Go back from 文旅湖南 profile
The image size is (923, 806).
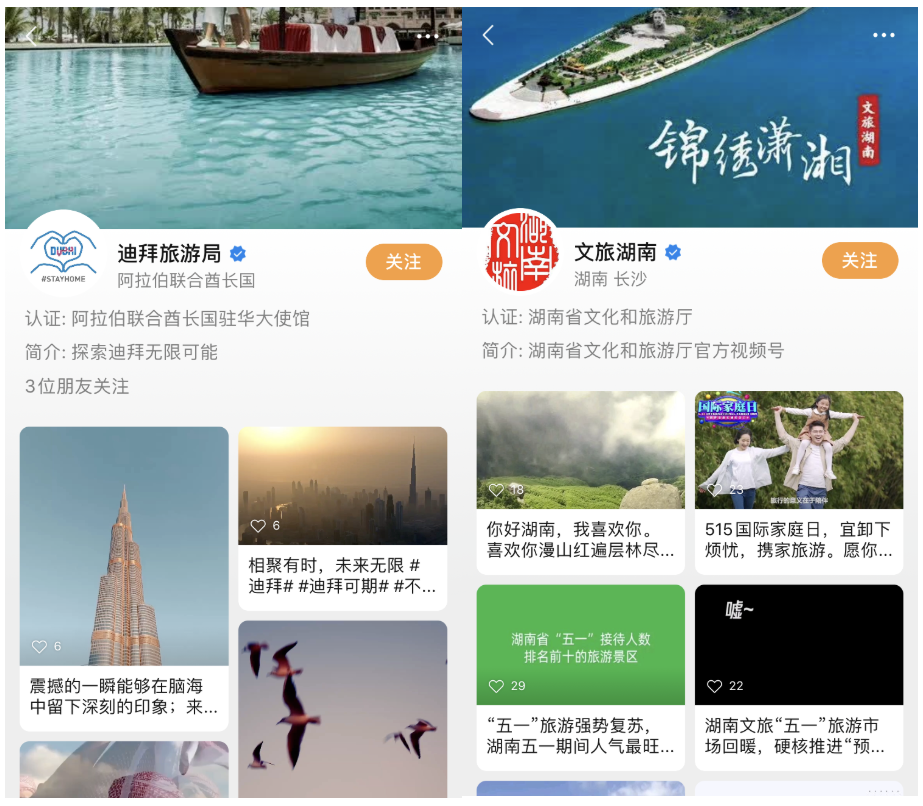[488, 36]
